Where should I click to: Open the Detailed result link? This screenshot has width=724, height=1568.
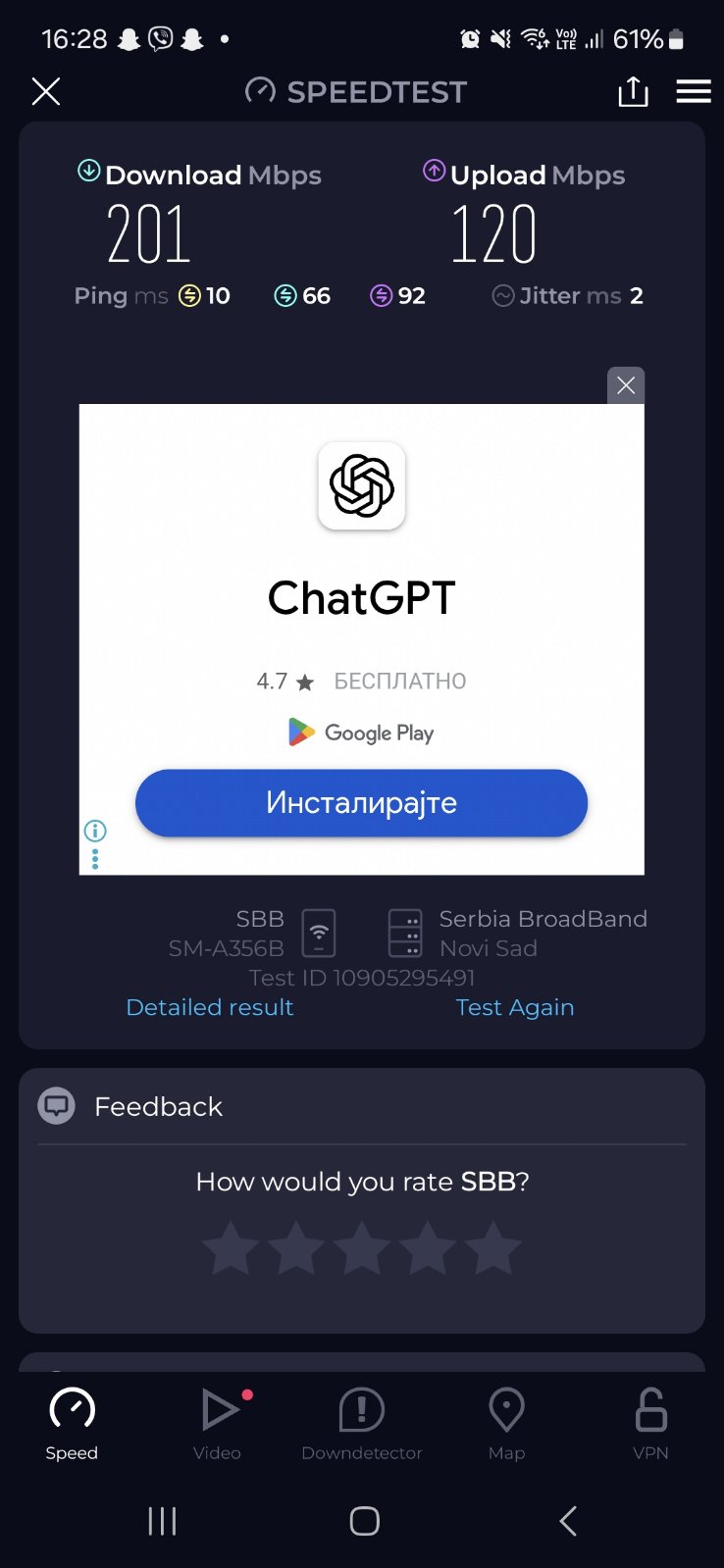point(210,1007)
